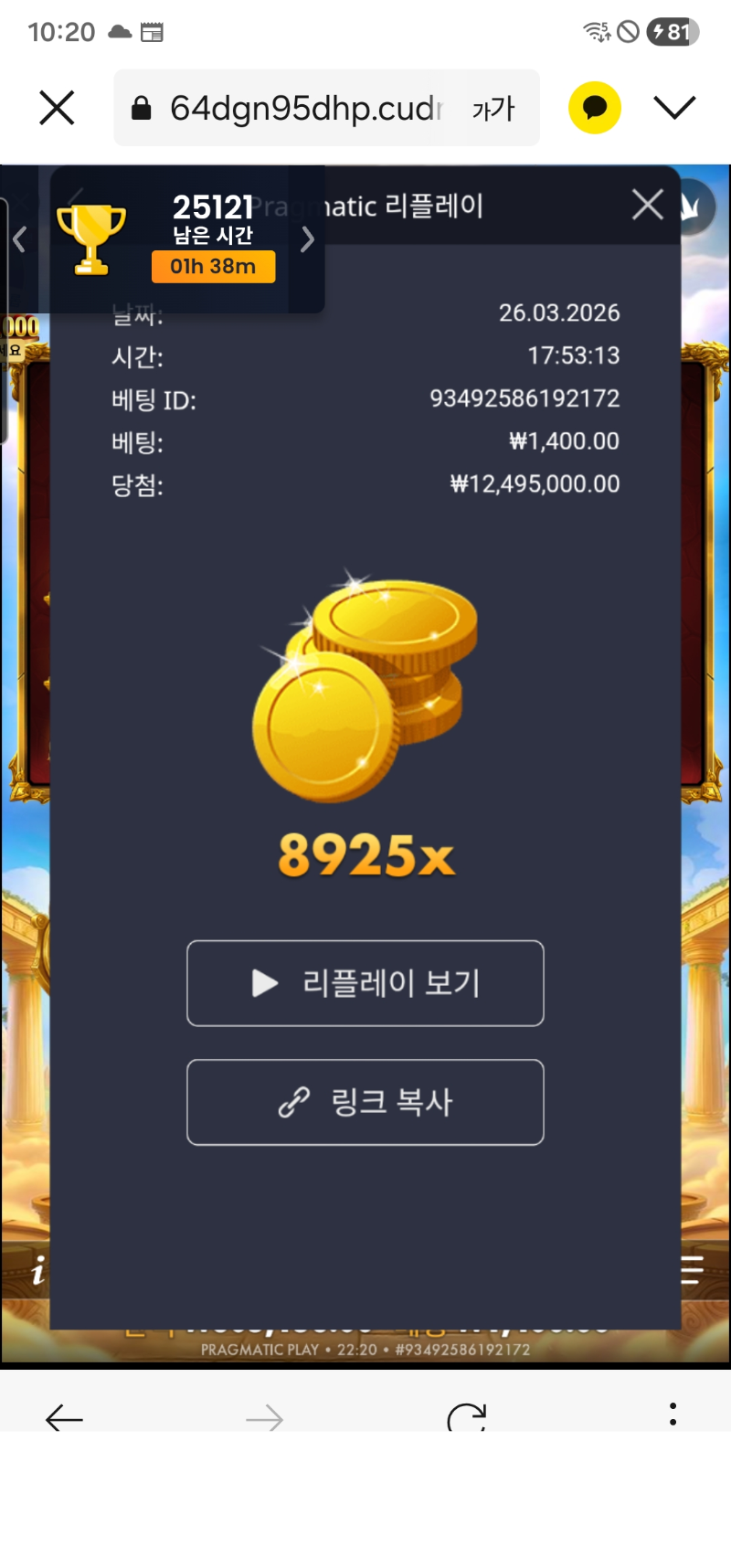Image resolution: width=731 pixels, height=1568 pixels.
Task: Tap the yellow KakaoTalk chat bubble icon
Action: pos(595,108)
